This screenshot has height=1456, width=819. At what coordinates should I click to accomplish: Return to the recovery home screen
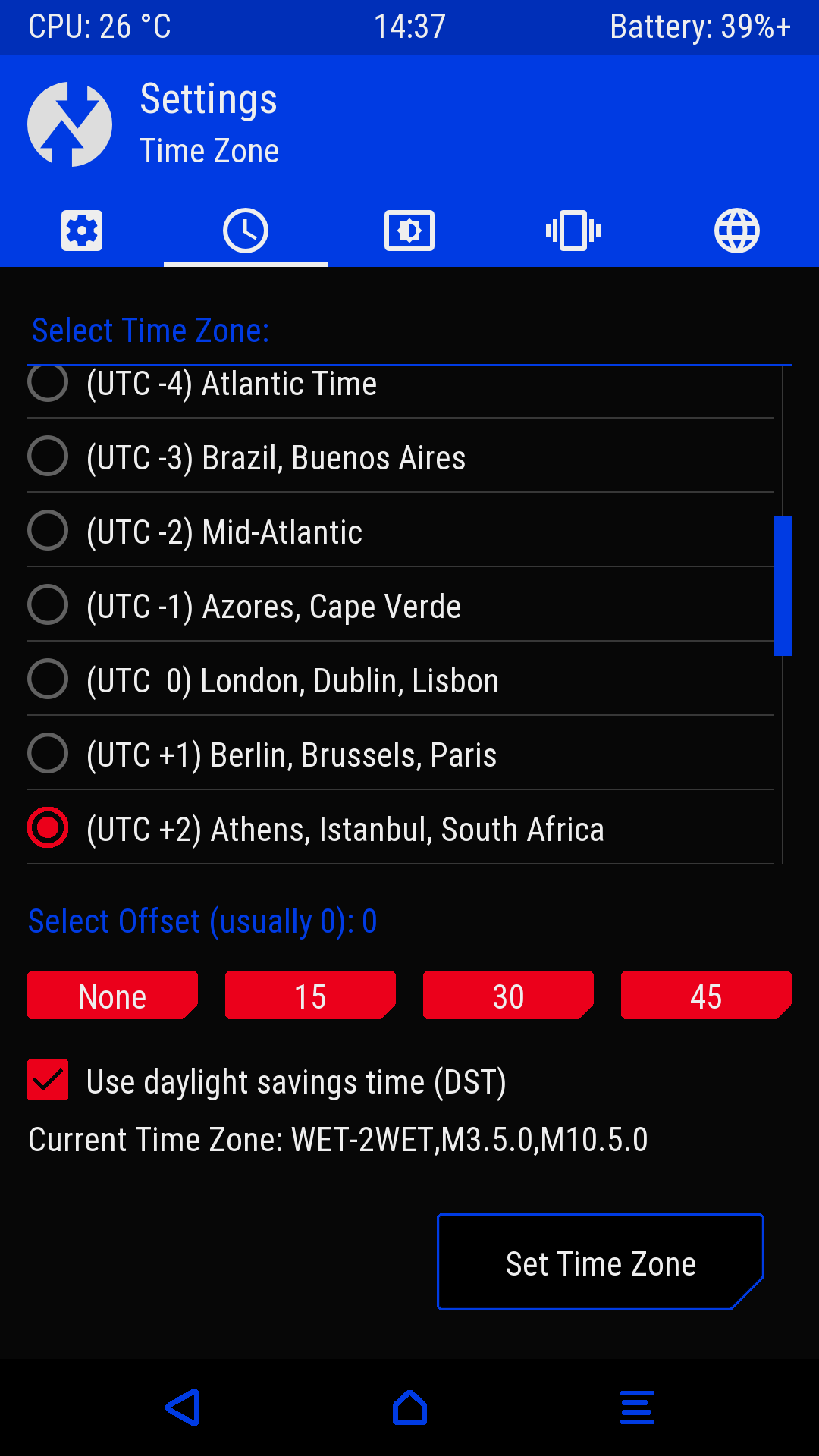[x=409, y=1408]
